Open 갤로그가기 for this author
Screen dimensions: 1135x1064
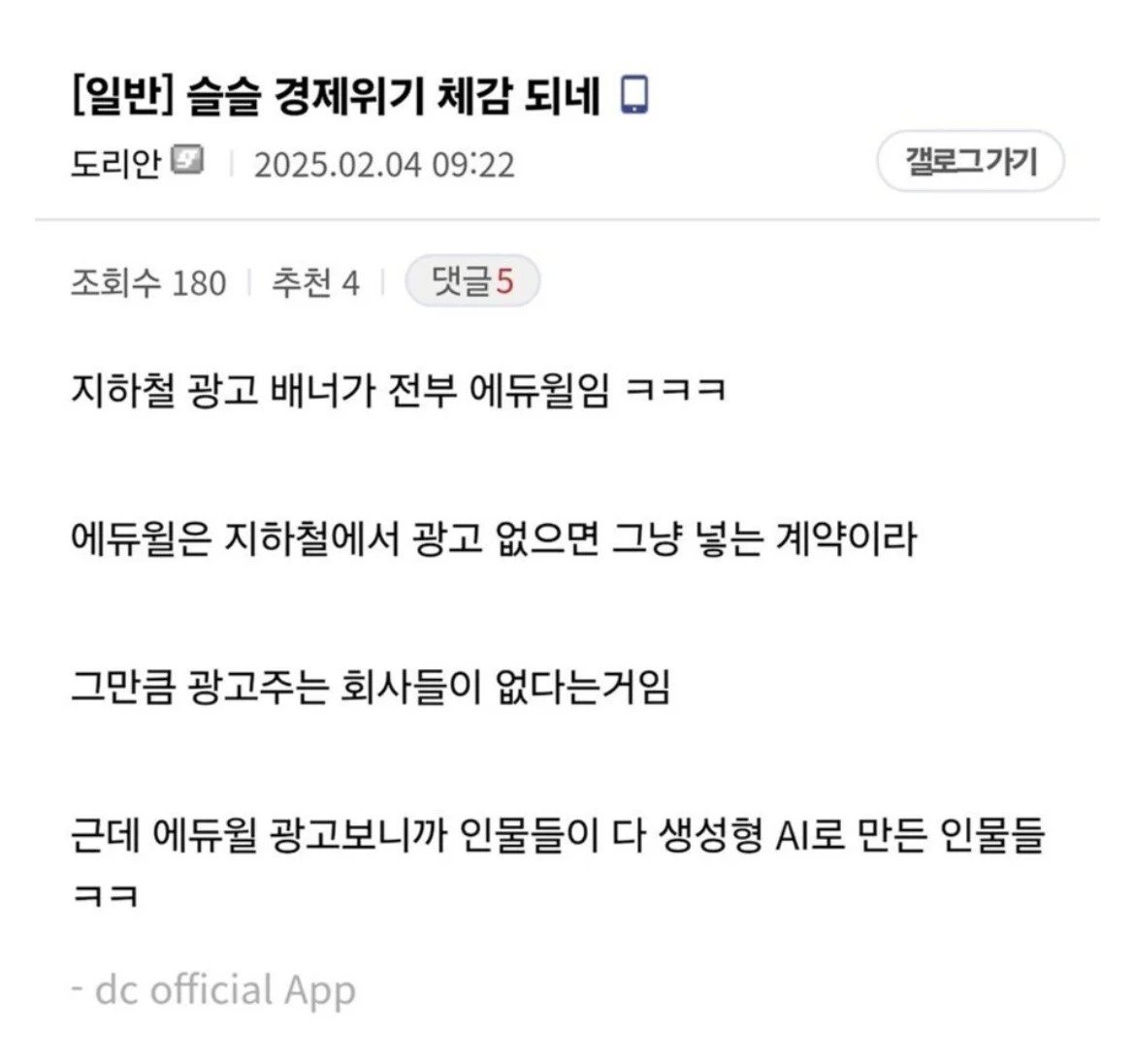point(970,161)
